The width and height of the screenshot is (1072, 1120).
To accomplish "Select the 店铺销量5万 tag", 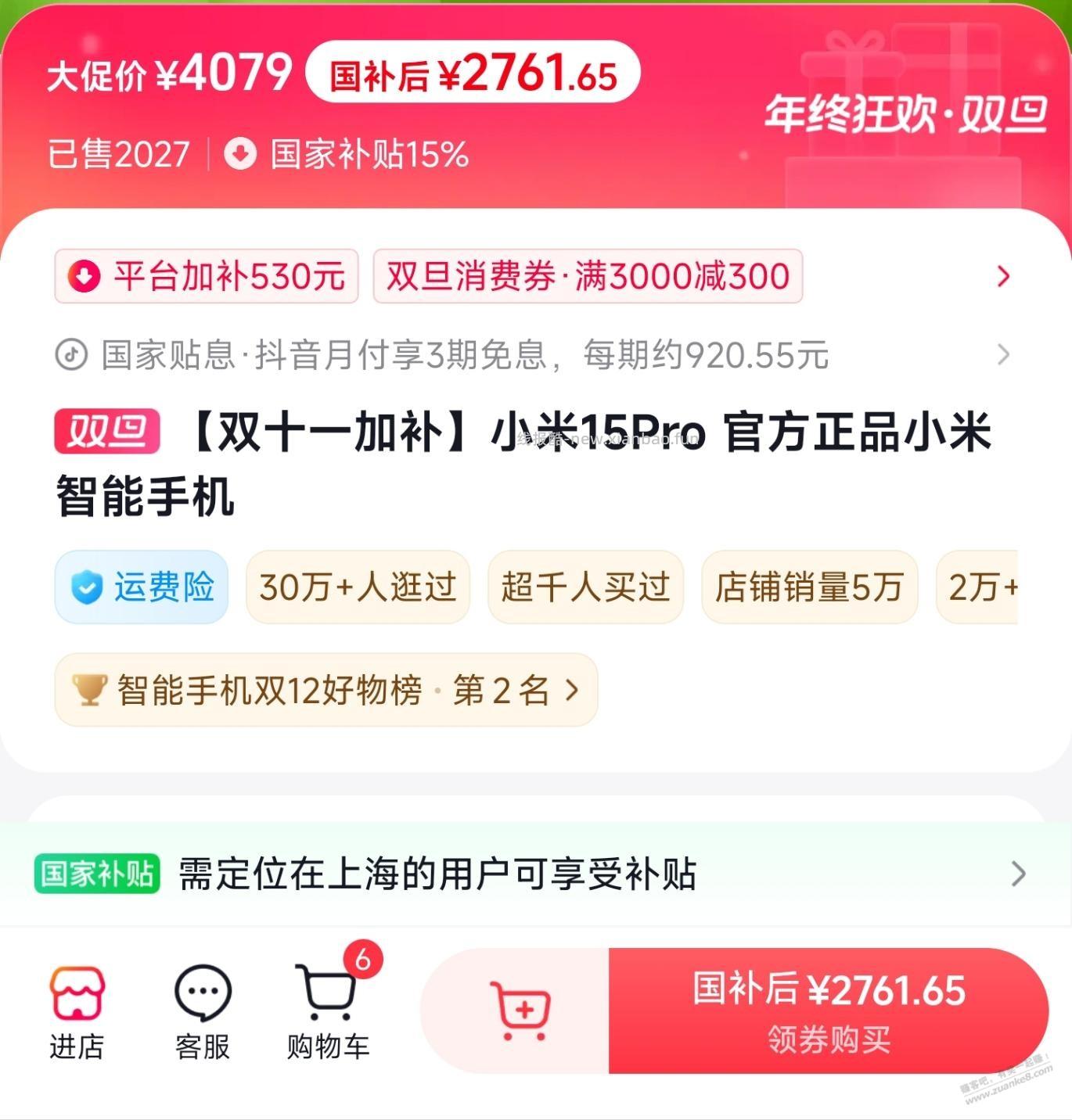I will pos(809,588).
